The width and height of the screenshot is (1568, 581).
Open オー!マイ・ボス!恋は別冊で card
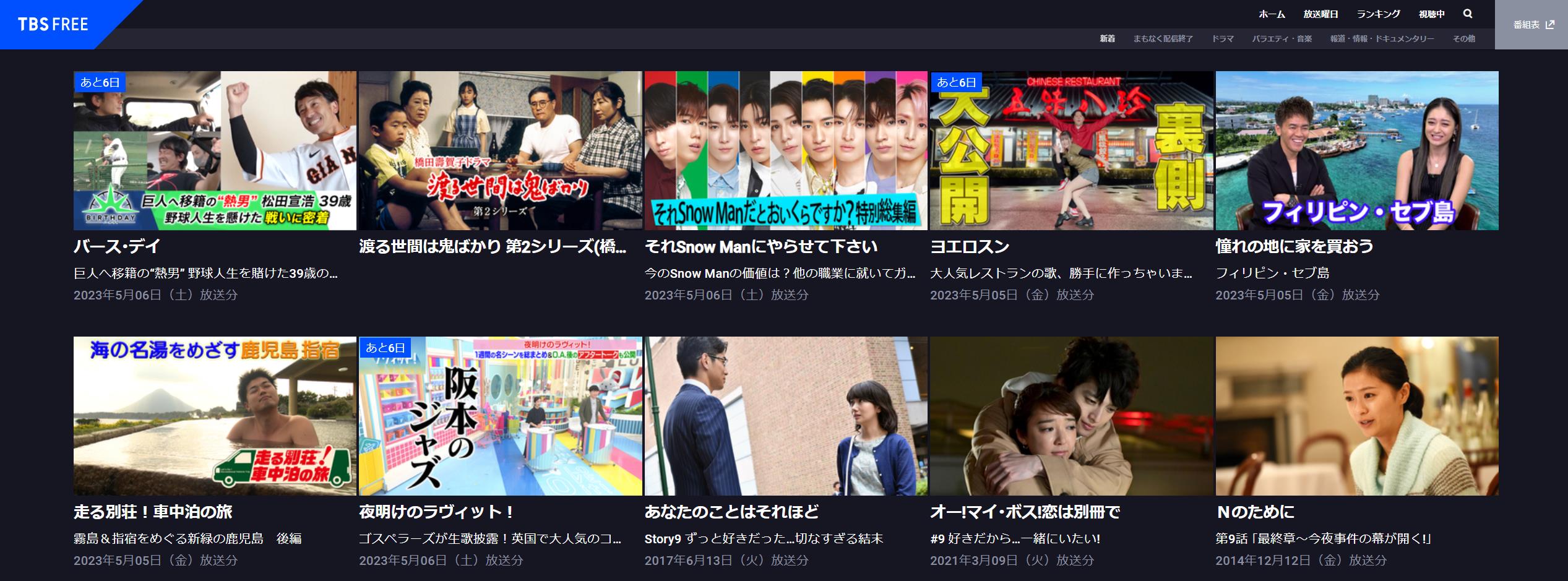(x=1071, y=416)
